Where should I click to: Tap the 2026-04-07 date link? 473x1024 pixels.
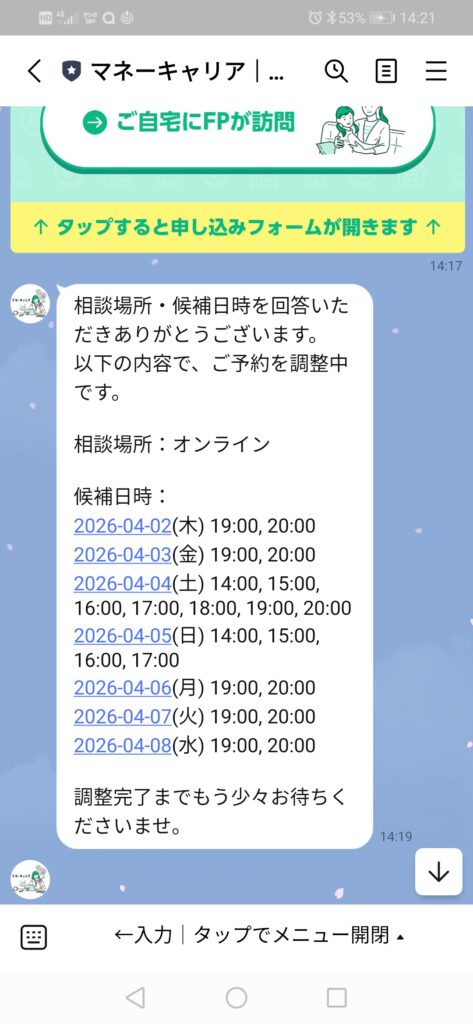pos(122,716)
